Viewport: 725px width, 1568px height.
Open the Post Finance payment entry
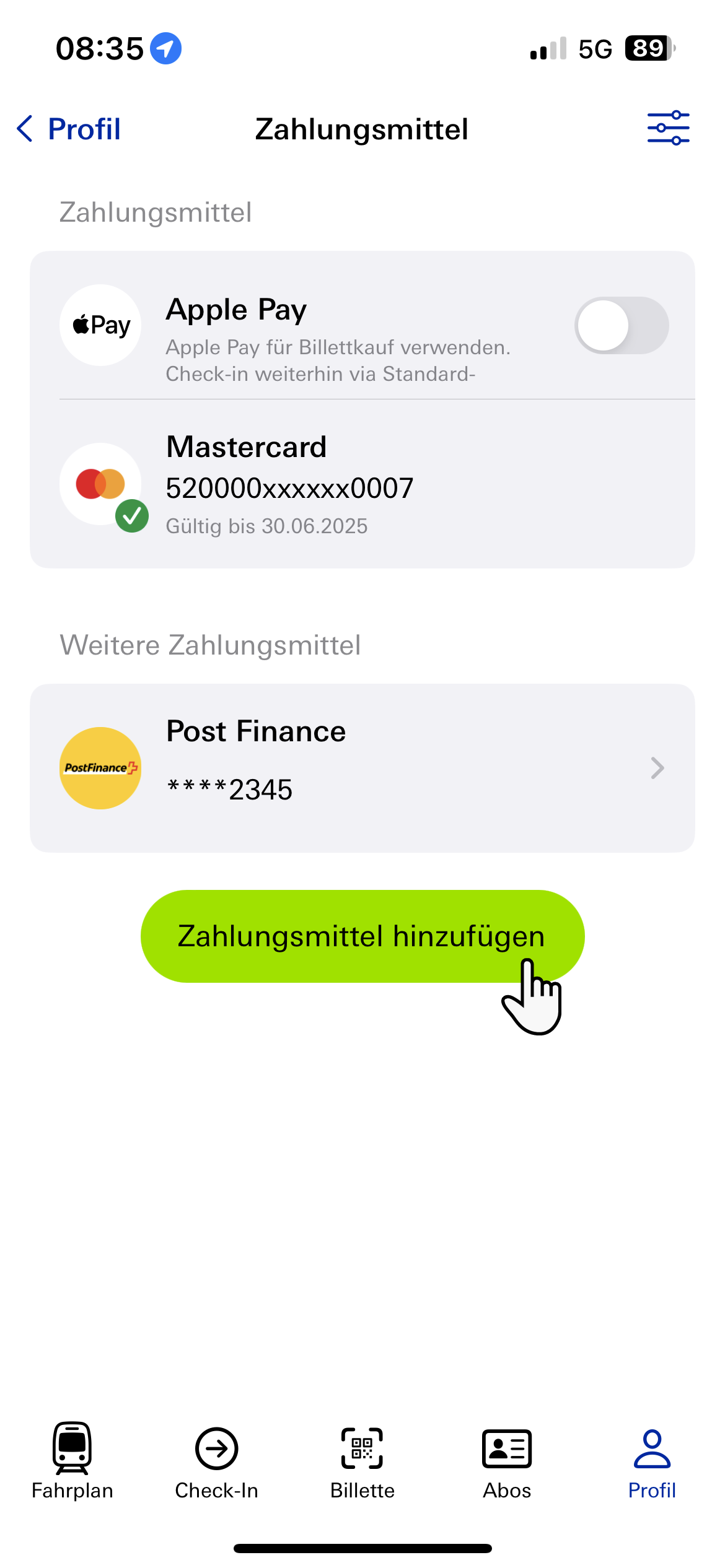point(362,768)
